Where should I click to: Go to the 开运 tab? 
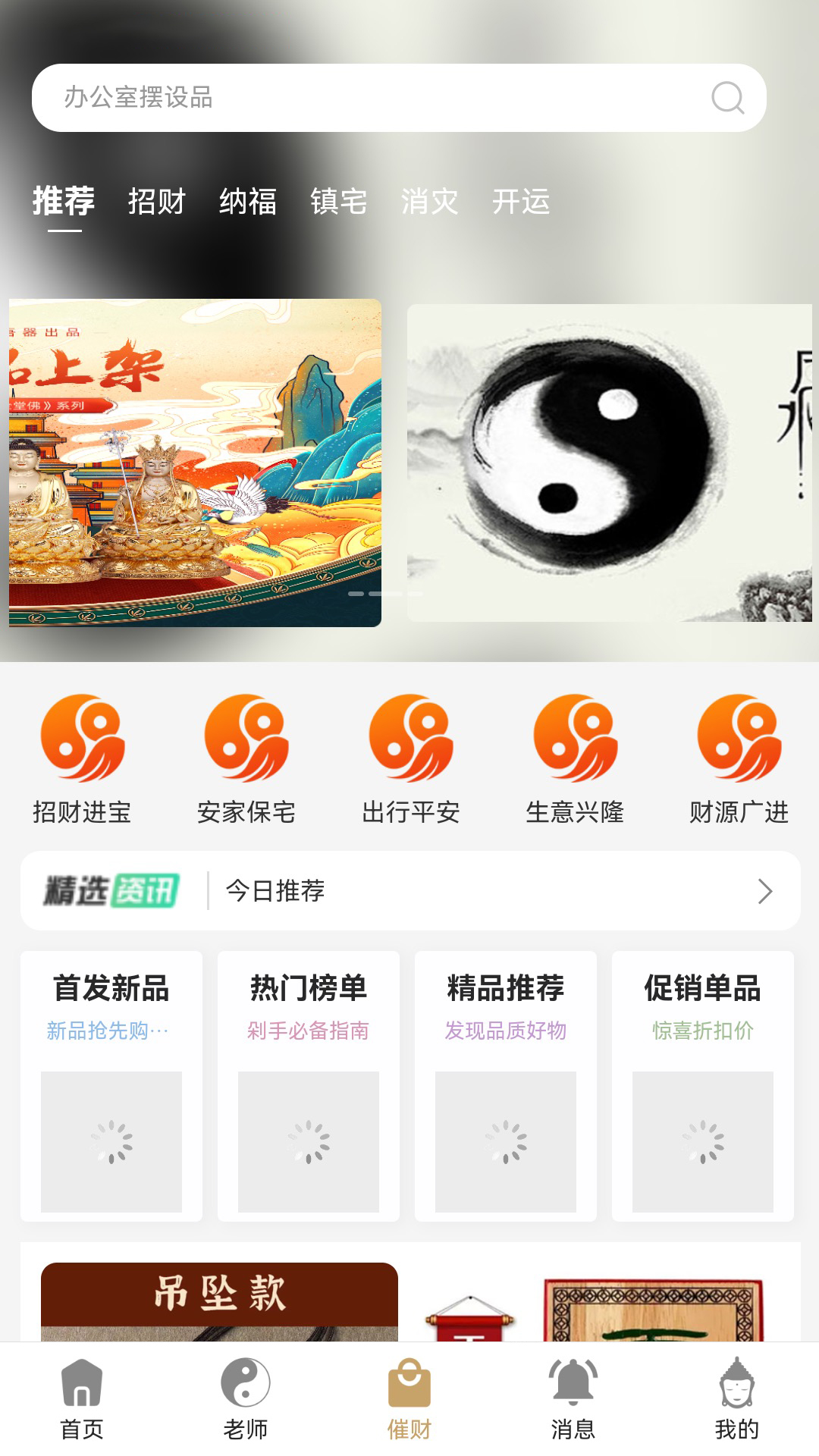tap(521, 202)
